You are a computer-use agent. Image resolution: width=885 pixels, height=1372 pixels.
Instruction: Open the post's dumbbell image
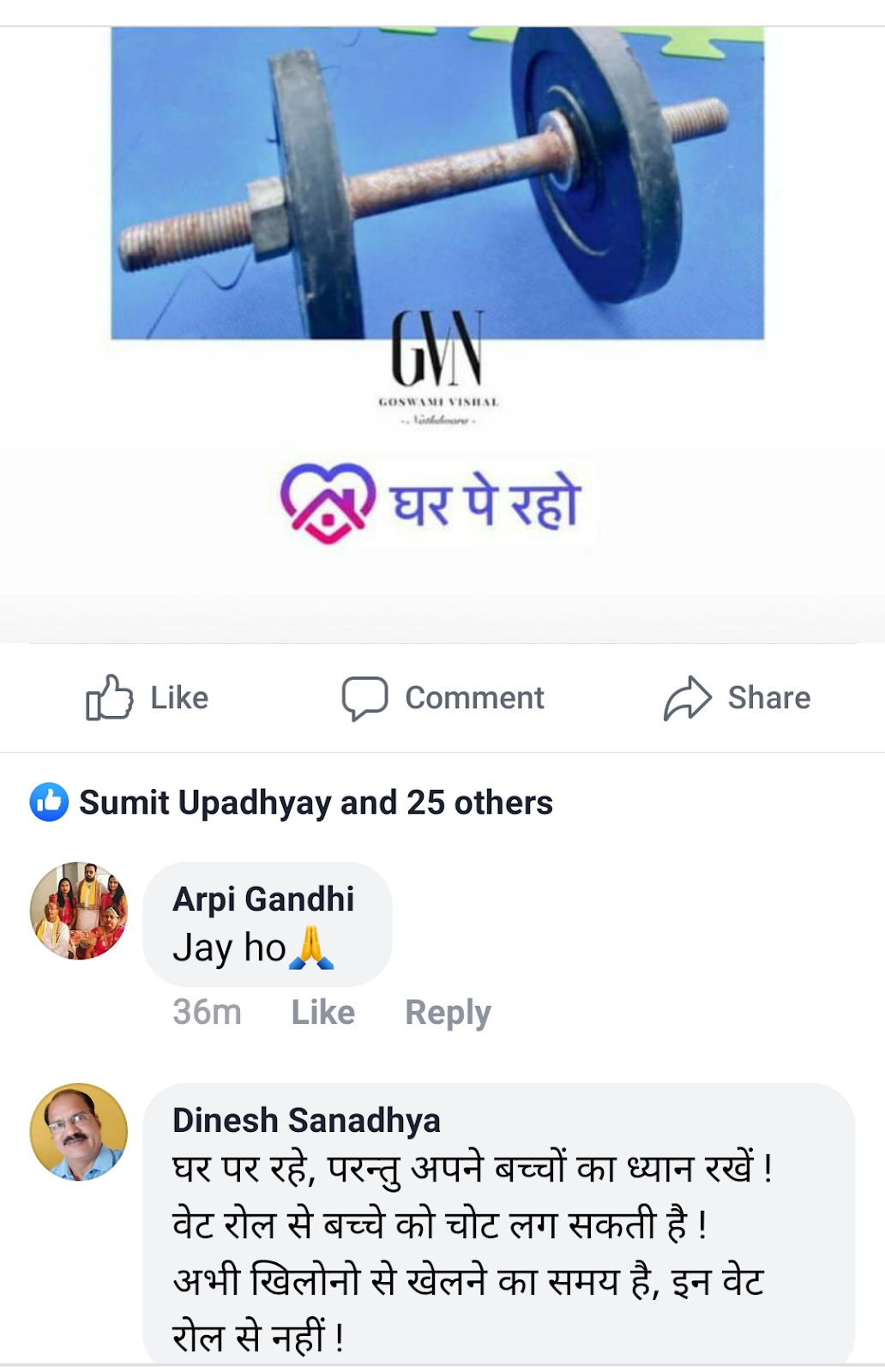point(437,184)
